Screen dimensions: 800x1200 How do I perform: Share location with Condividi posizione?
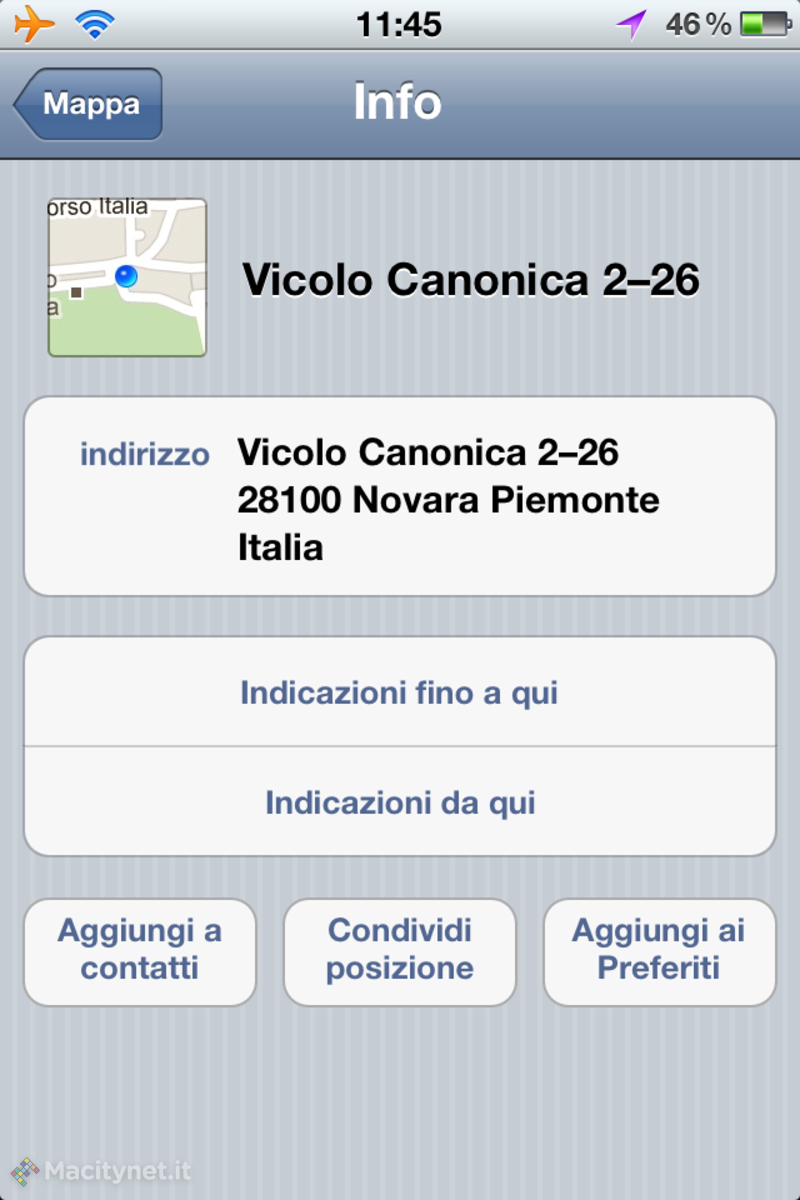pos(400,951)
